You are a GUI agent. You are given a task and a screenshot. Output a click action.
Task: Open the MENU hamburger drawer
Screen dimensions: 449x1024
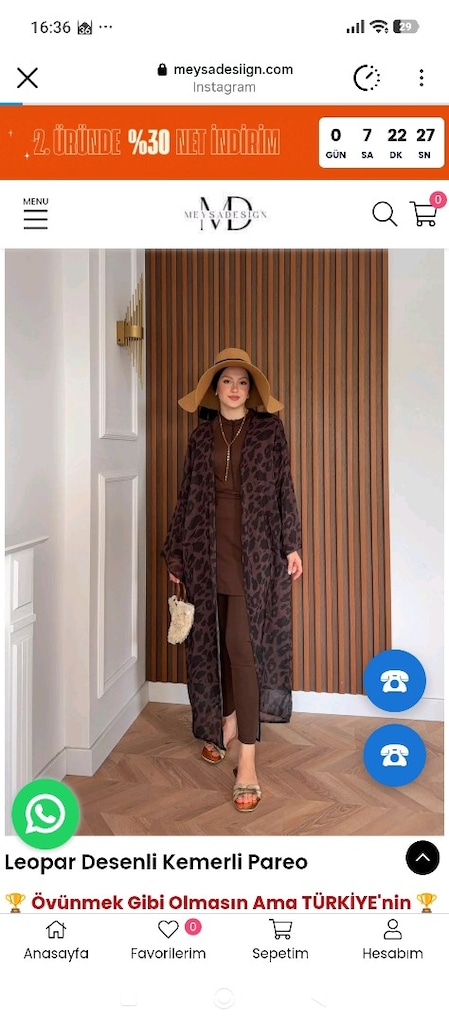click(x=36, y=214)
